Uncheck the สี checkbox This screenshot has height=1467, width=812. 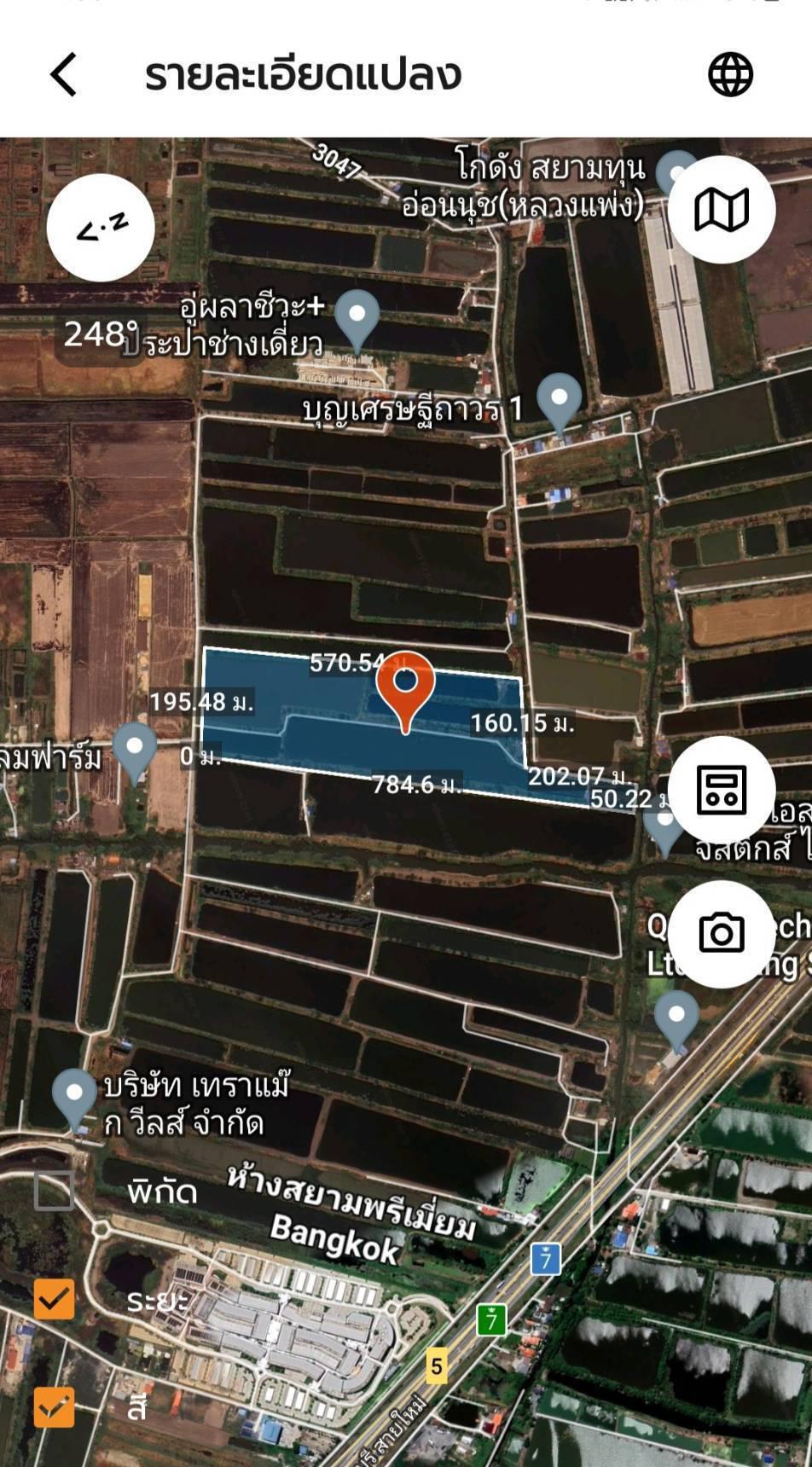coord(54,1406)
